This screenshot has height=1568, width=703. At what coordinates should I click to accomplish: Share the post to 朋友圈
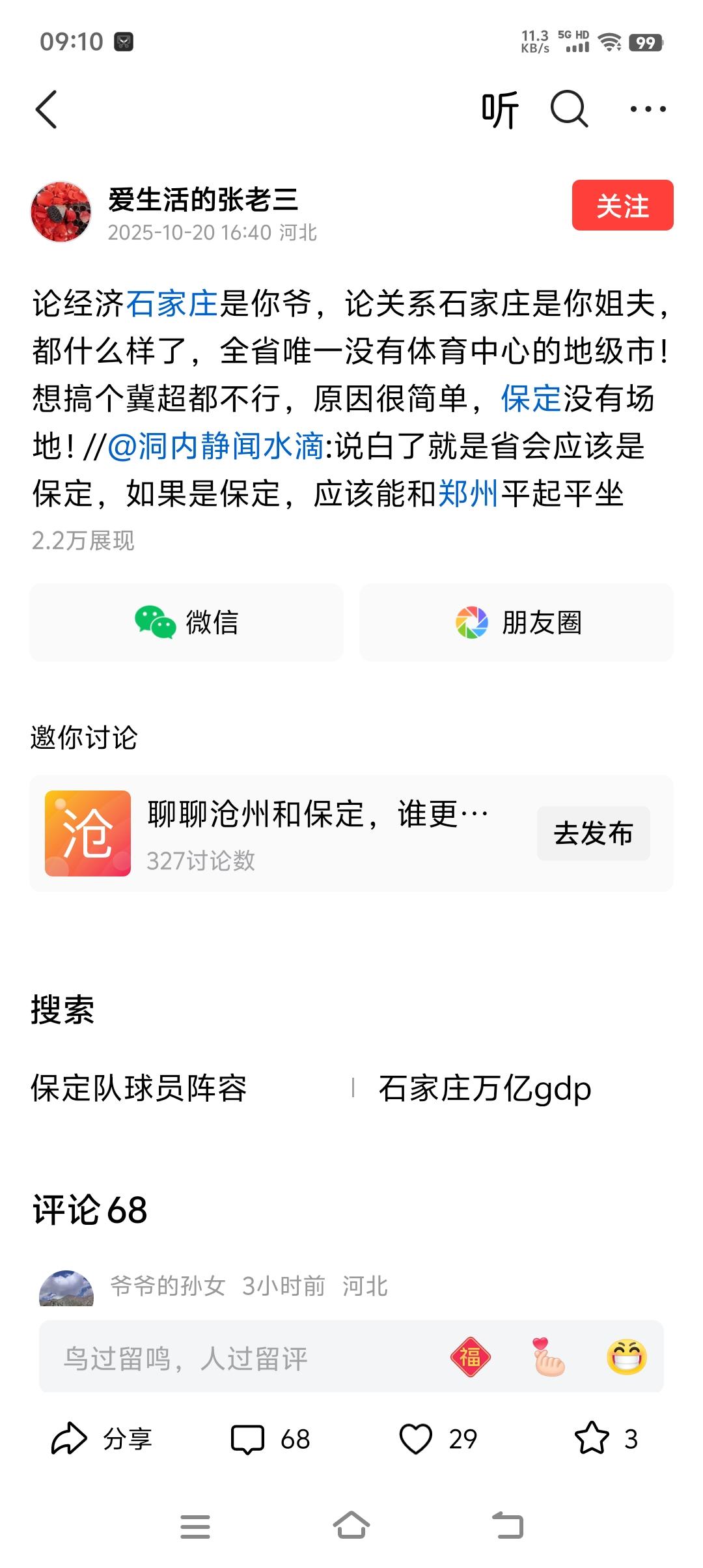pyautogui.click(x=516, y=623)
